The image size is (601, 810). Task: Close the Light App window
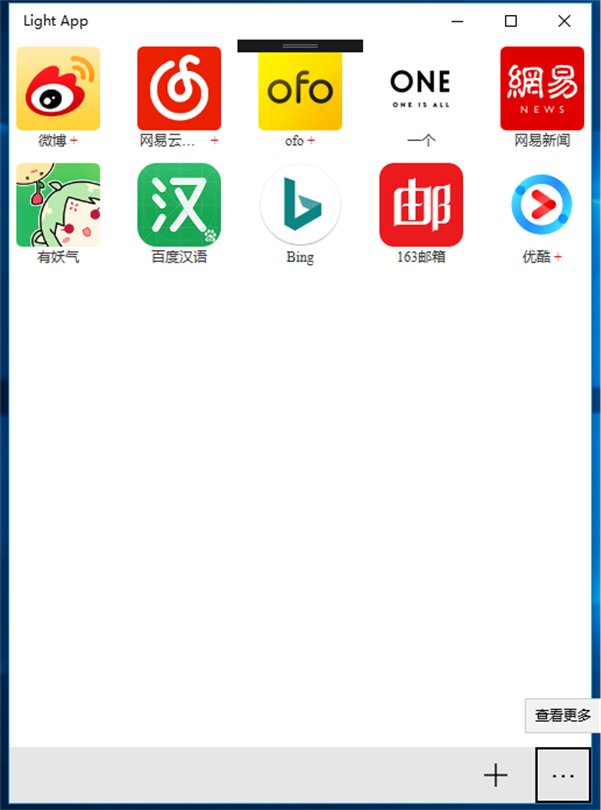click(565, 21)
